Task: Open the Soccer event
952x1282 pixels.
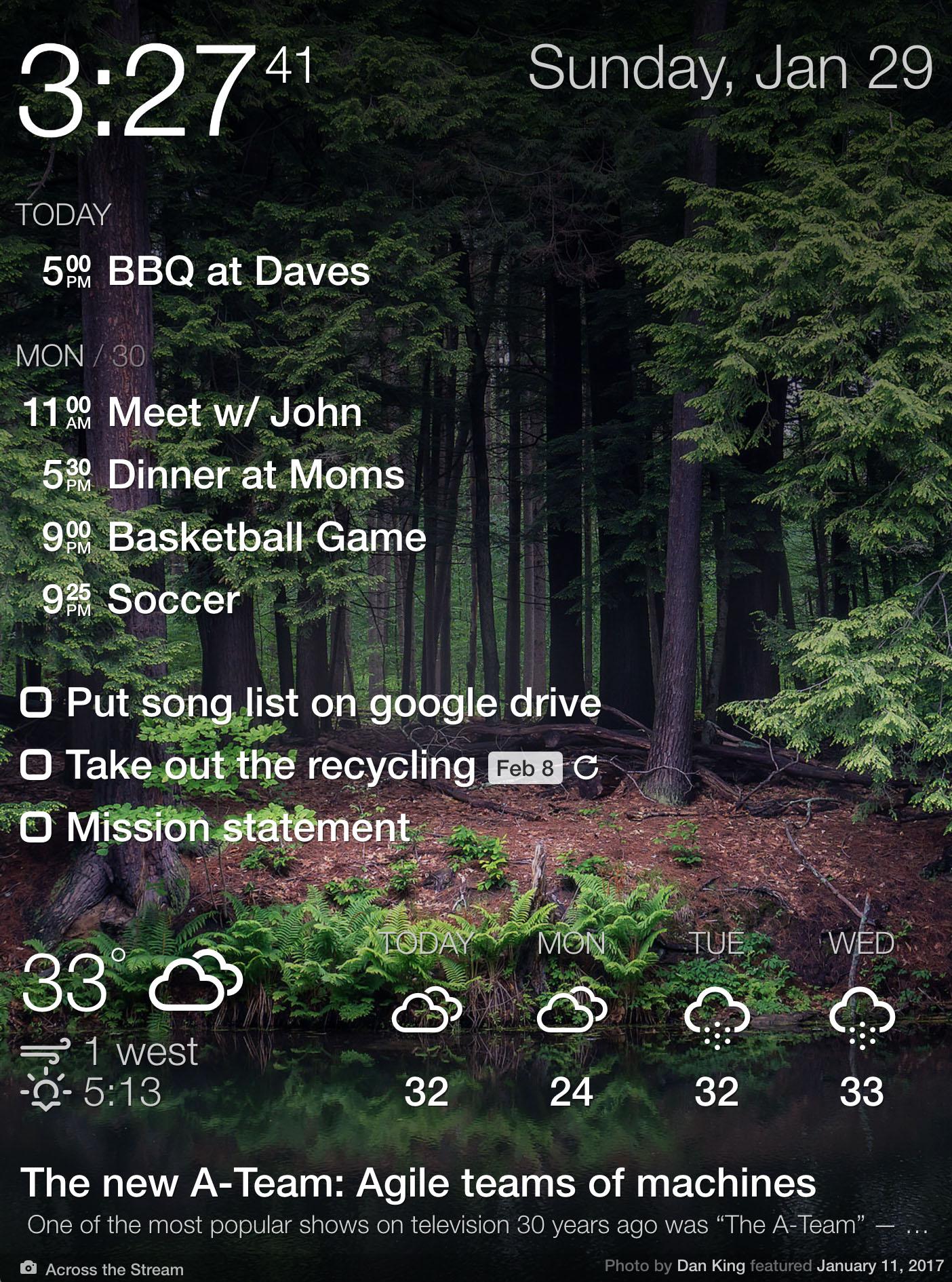Action: pos(140,600)
